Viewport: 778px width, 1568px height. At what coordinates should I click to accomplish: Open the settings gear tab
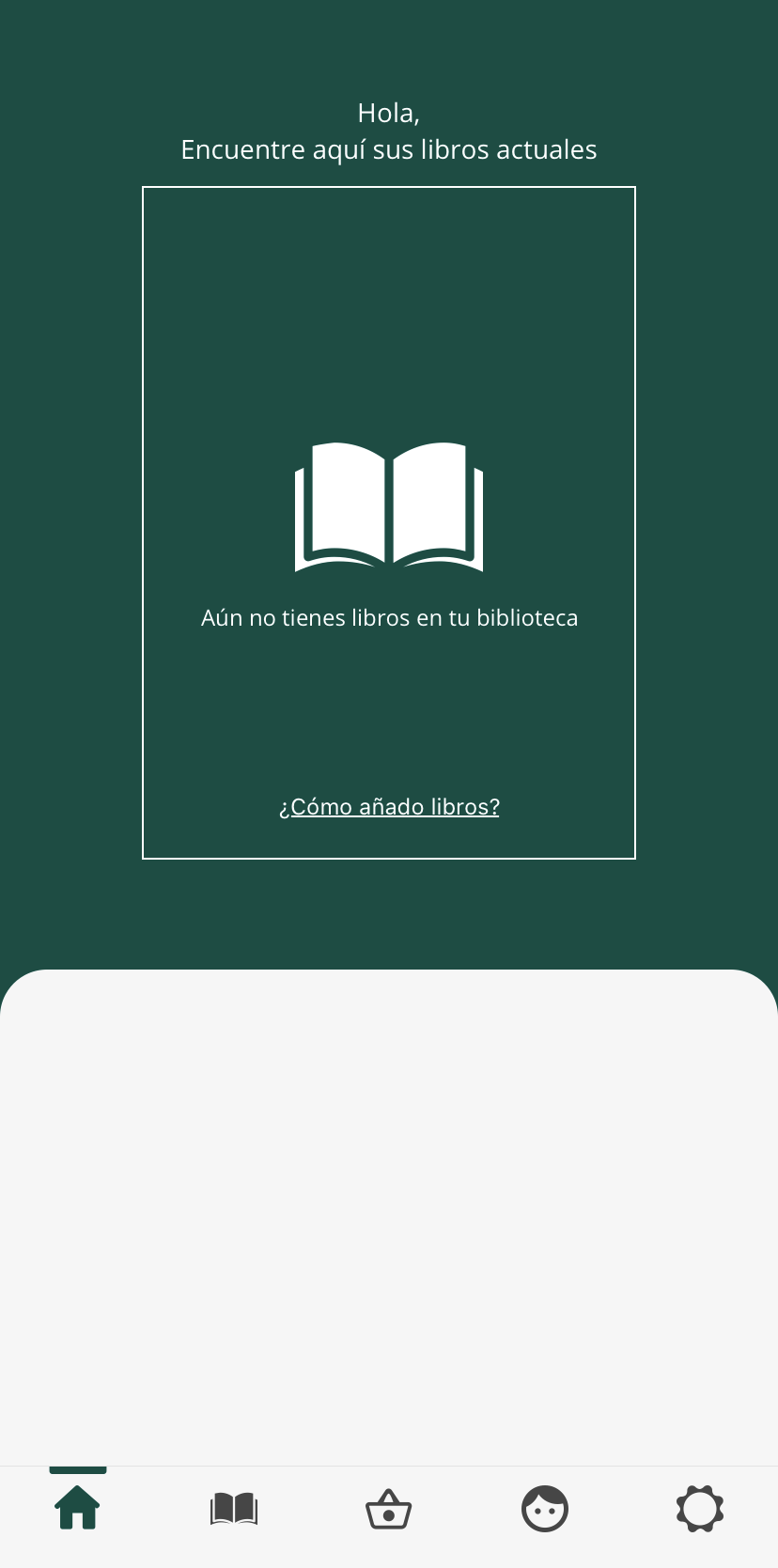tap(700, 1509)
